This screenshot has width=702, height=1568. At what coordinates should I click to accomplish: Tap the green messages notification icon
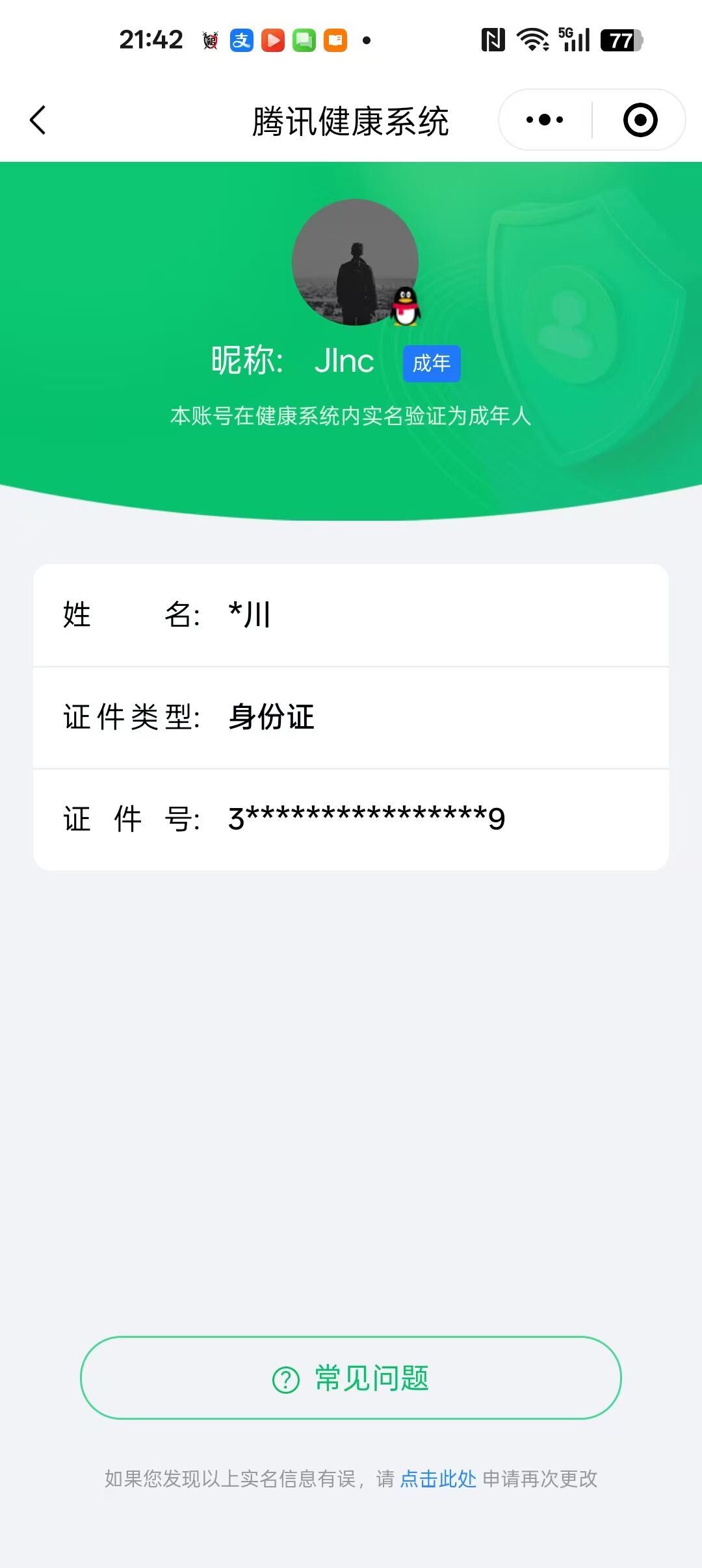click(x=304, y=40)
